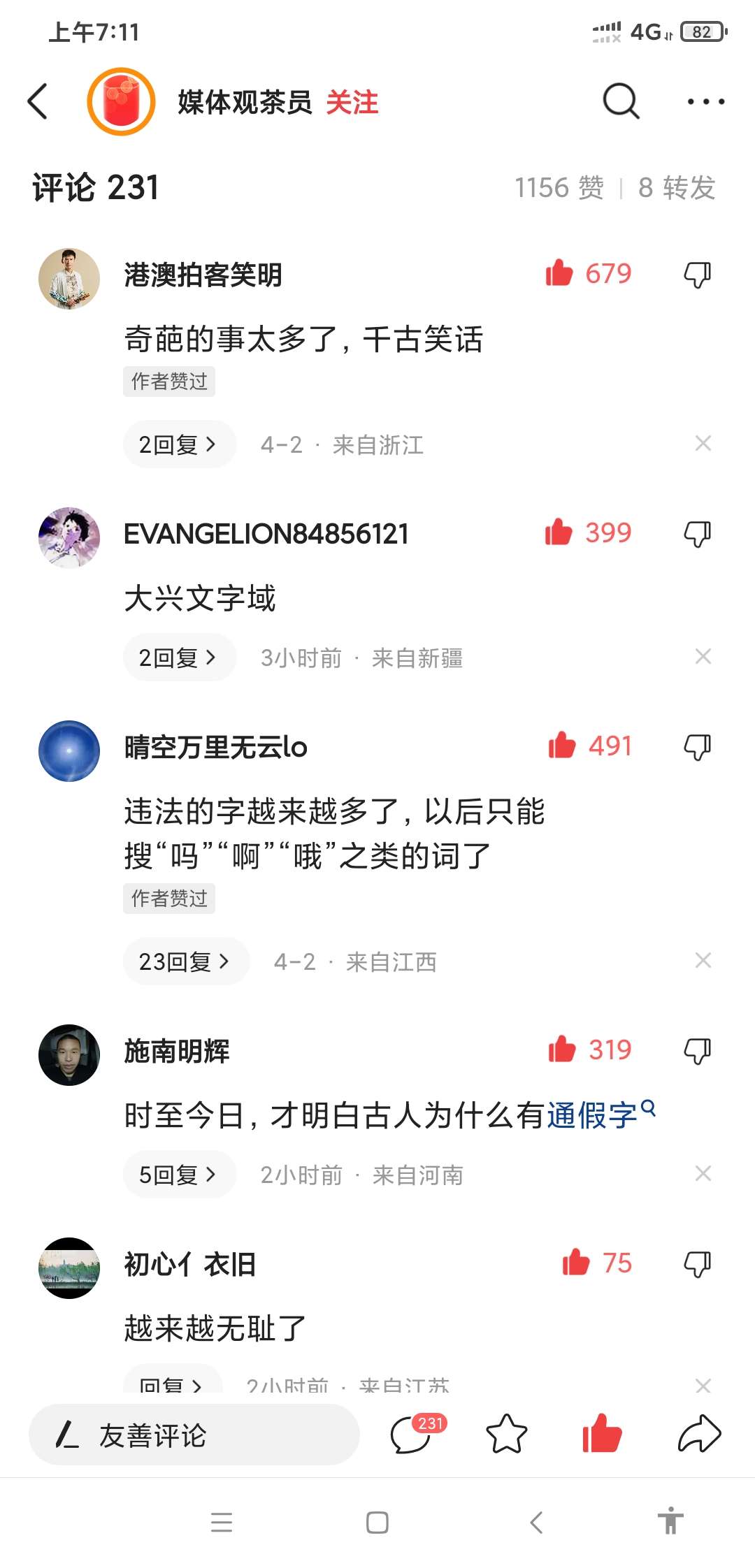The image size is (755, 1568).
Task: Dislike 港澳拍客笑明's comment
Action: point(697,274)
